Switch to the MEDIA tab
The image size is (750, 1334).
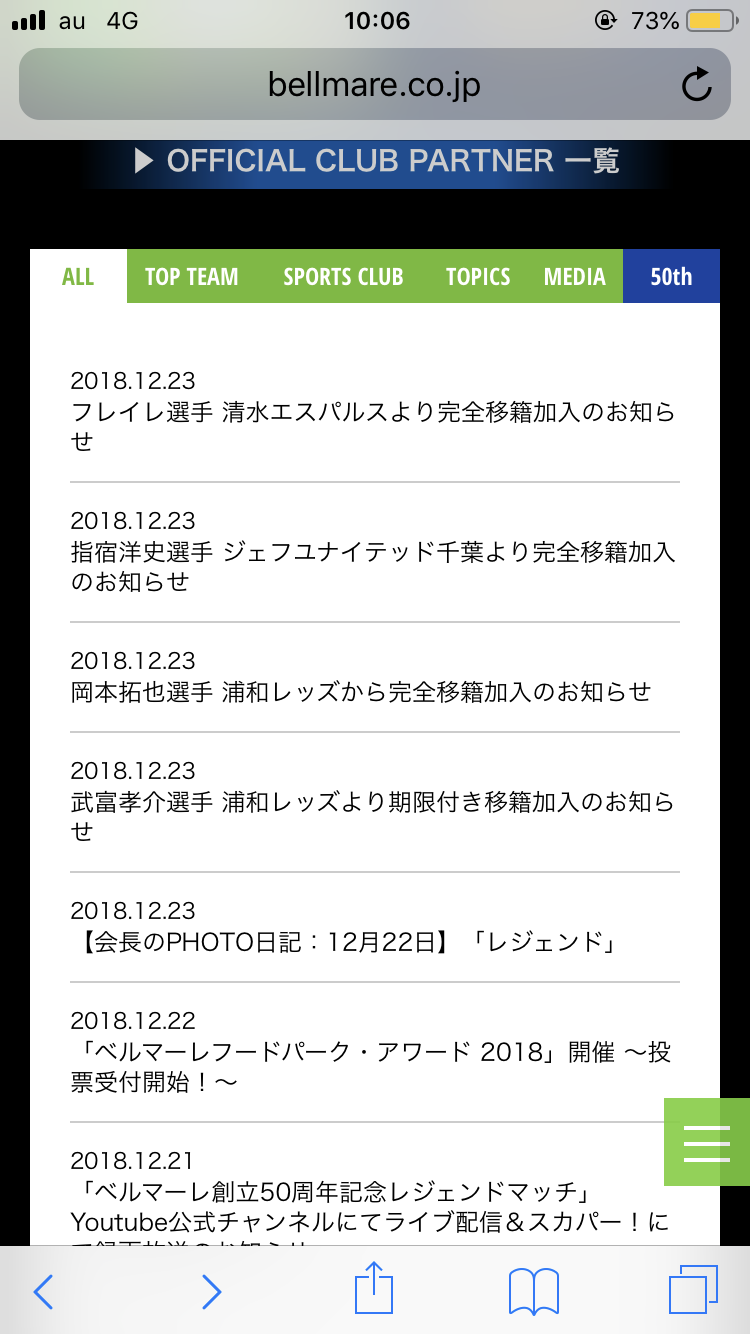point(574,277)
